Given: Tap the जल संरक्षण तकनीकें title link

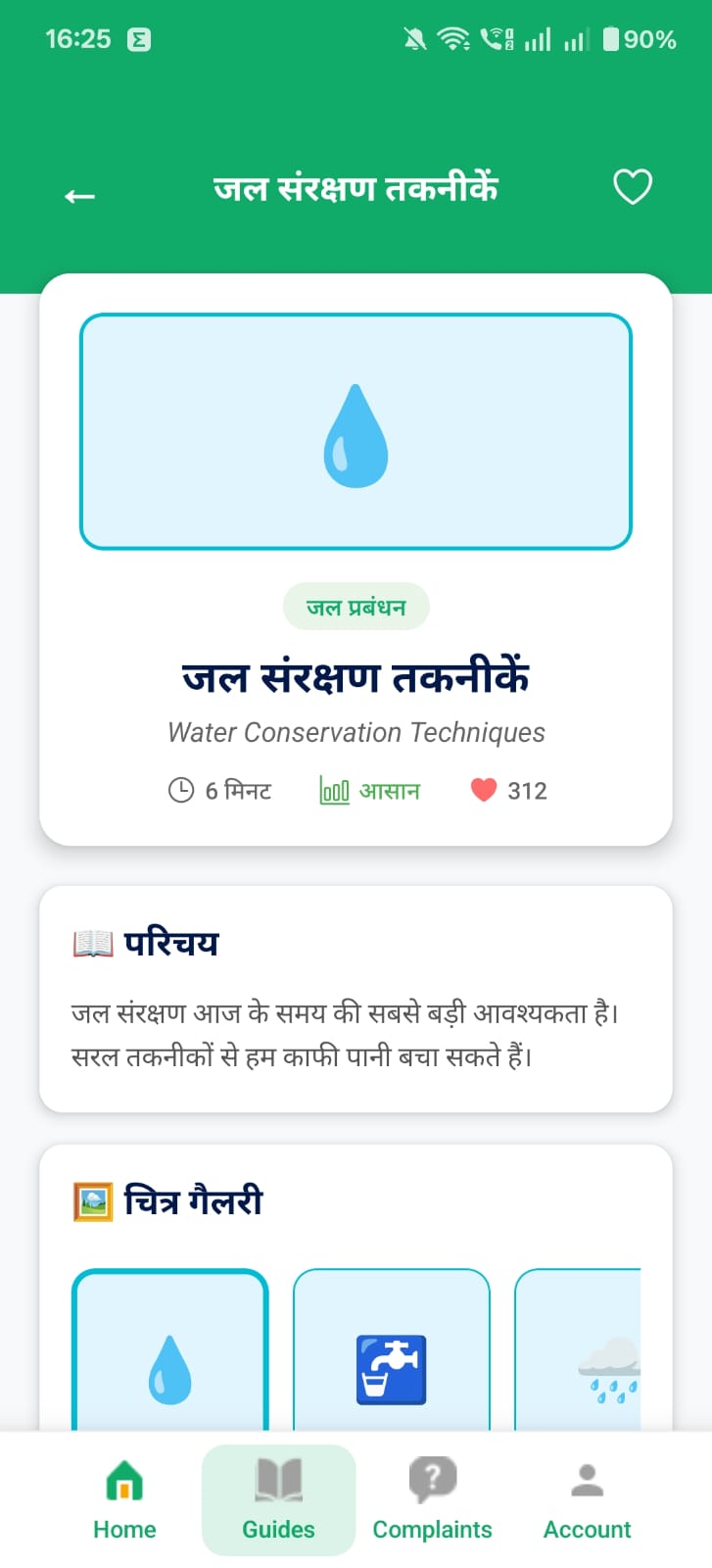Looking at the screenshot, I should point(356,676).
